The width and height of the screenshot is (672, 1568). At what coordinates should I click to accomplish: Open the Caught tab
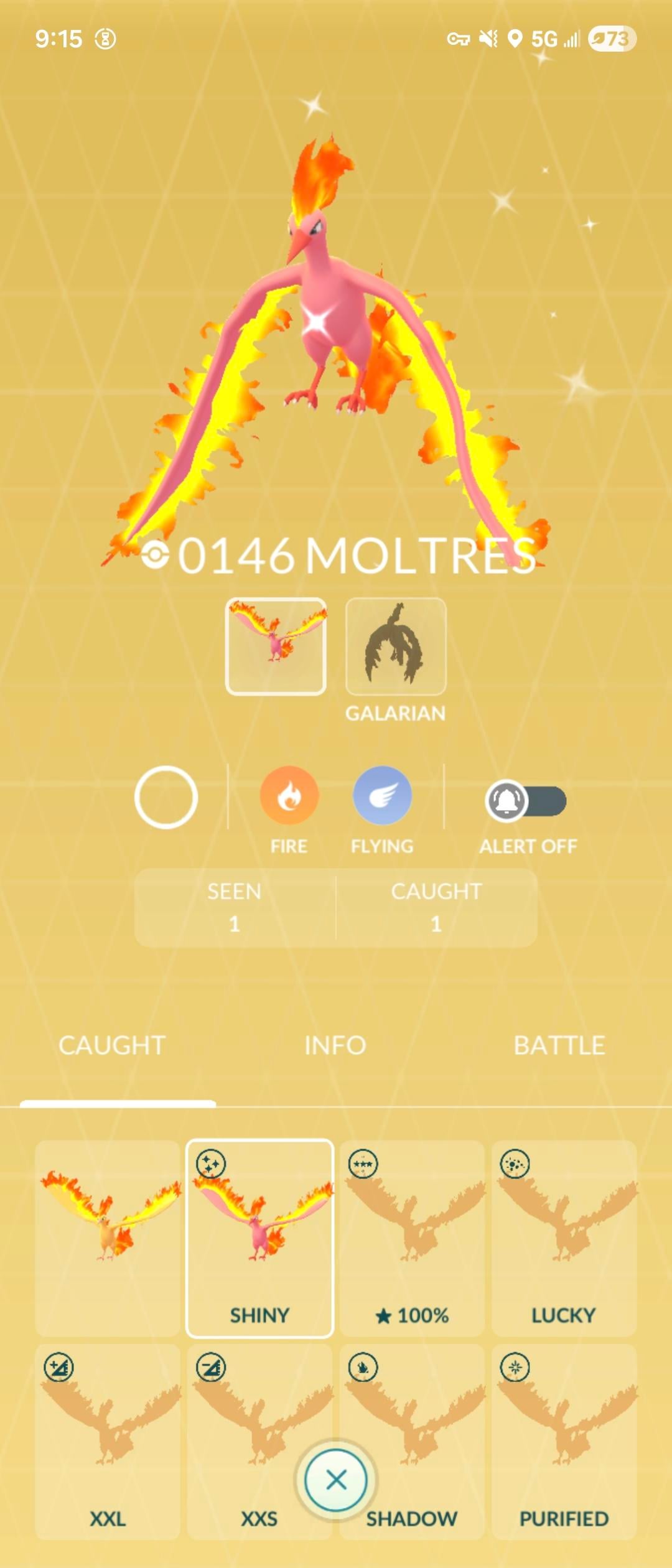(112, 1045)
